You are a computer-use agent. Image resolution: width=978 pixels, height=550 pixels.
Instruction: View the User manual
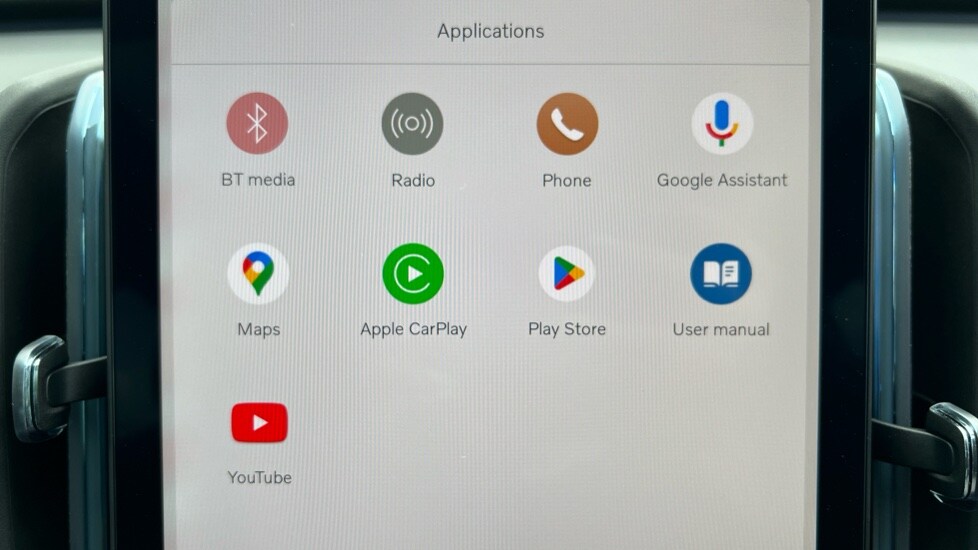coord(721,274)
